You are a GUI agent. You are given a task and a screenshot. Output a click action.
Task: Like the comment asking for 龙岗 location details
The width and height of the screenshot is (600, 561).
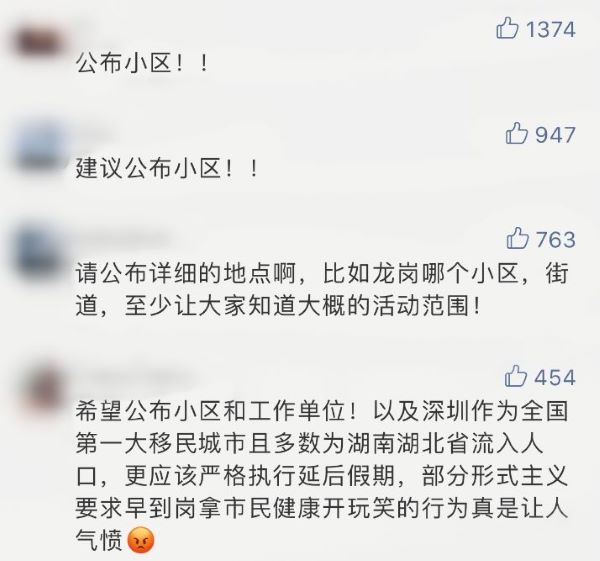pyautogui.click(x=517, y=239)
